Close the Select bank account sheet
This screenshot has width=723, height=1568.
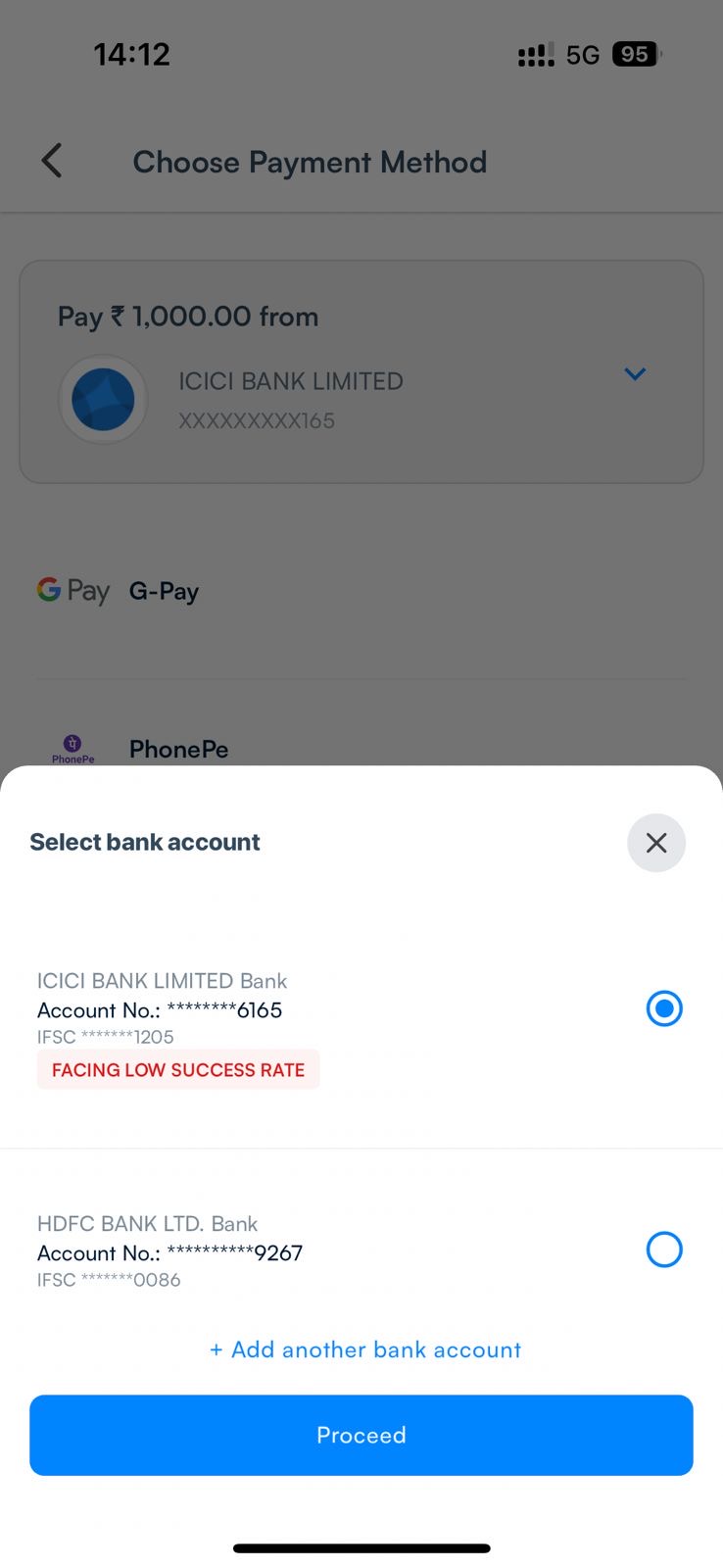[655, 843]
